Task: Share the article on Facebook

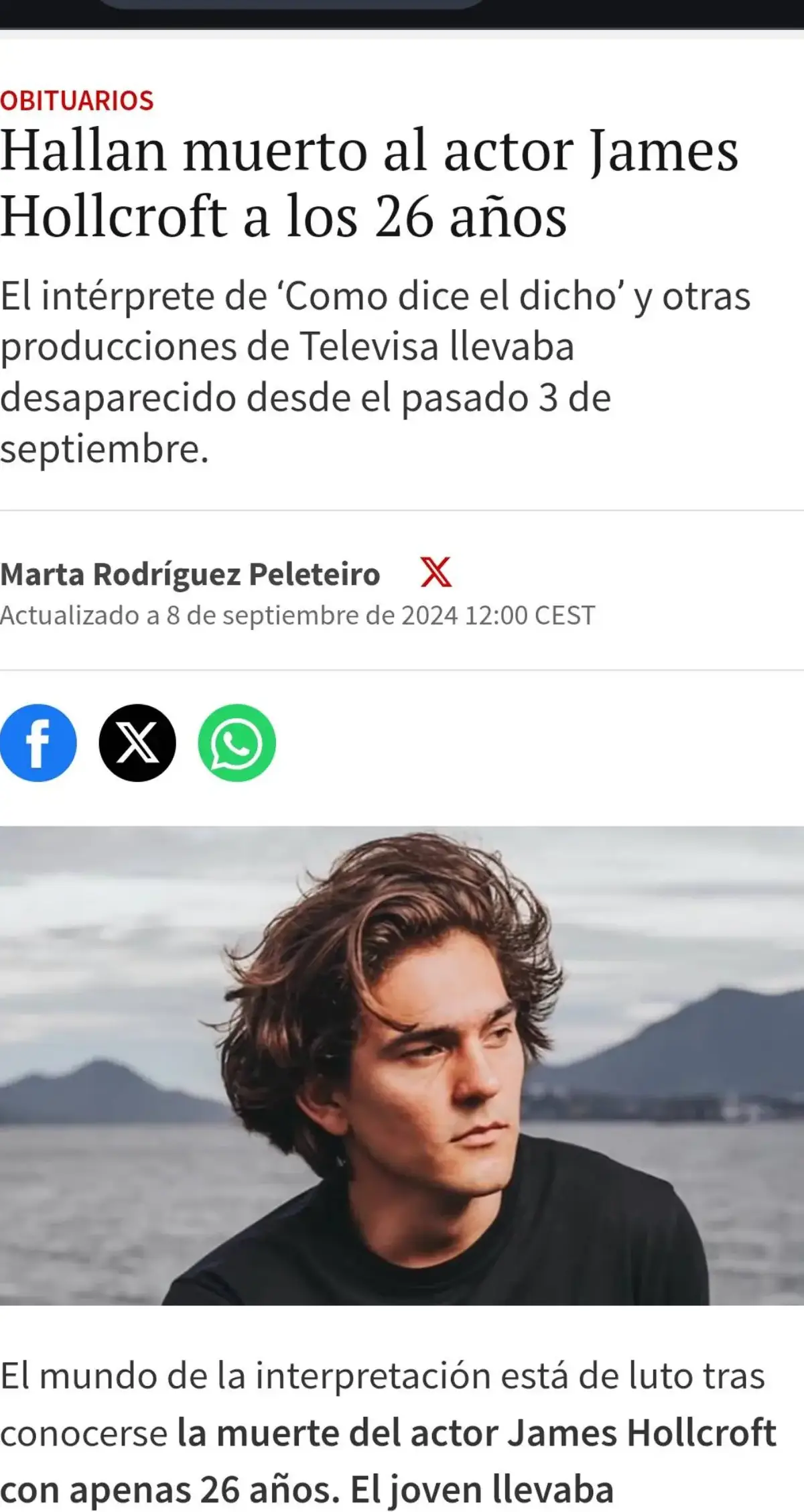Action: [x=38, y=743]
